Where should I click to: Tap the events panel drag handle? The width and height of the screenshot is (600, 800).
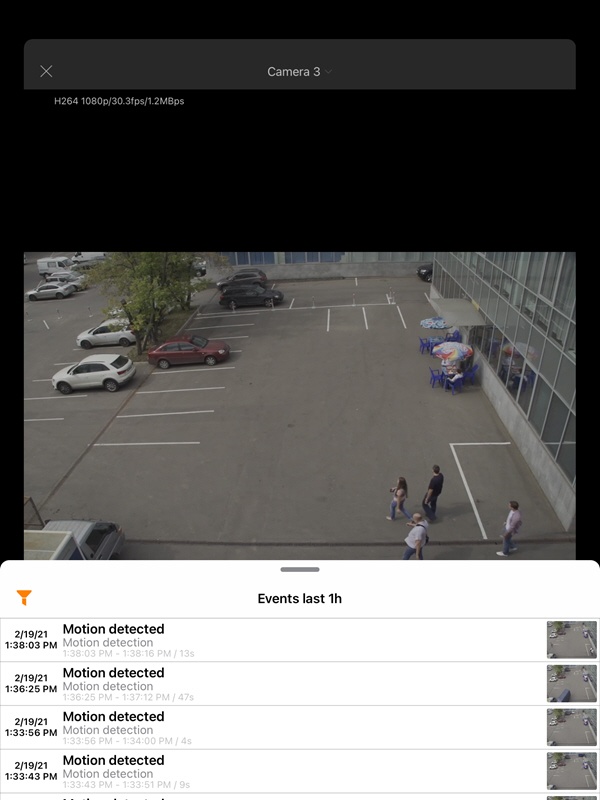tap(300, 569)
